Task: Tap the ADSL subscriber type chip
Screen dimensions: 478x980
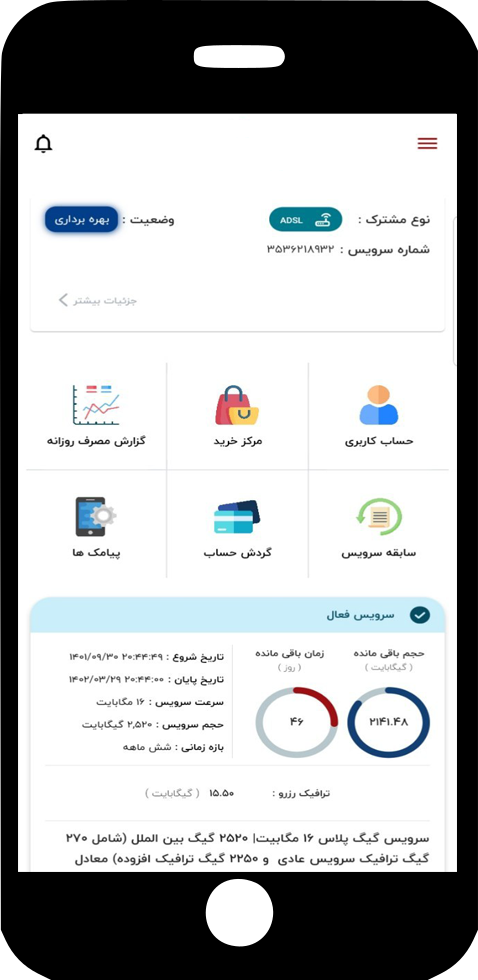Action: [x=306, y=220]
